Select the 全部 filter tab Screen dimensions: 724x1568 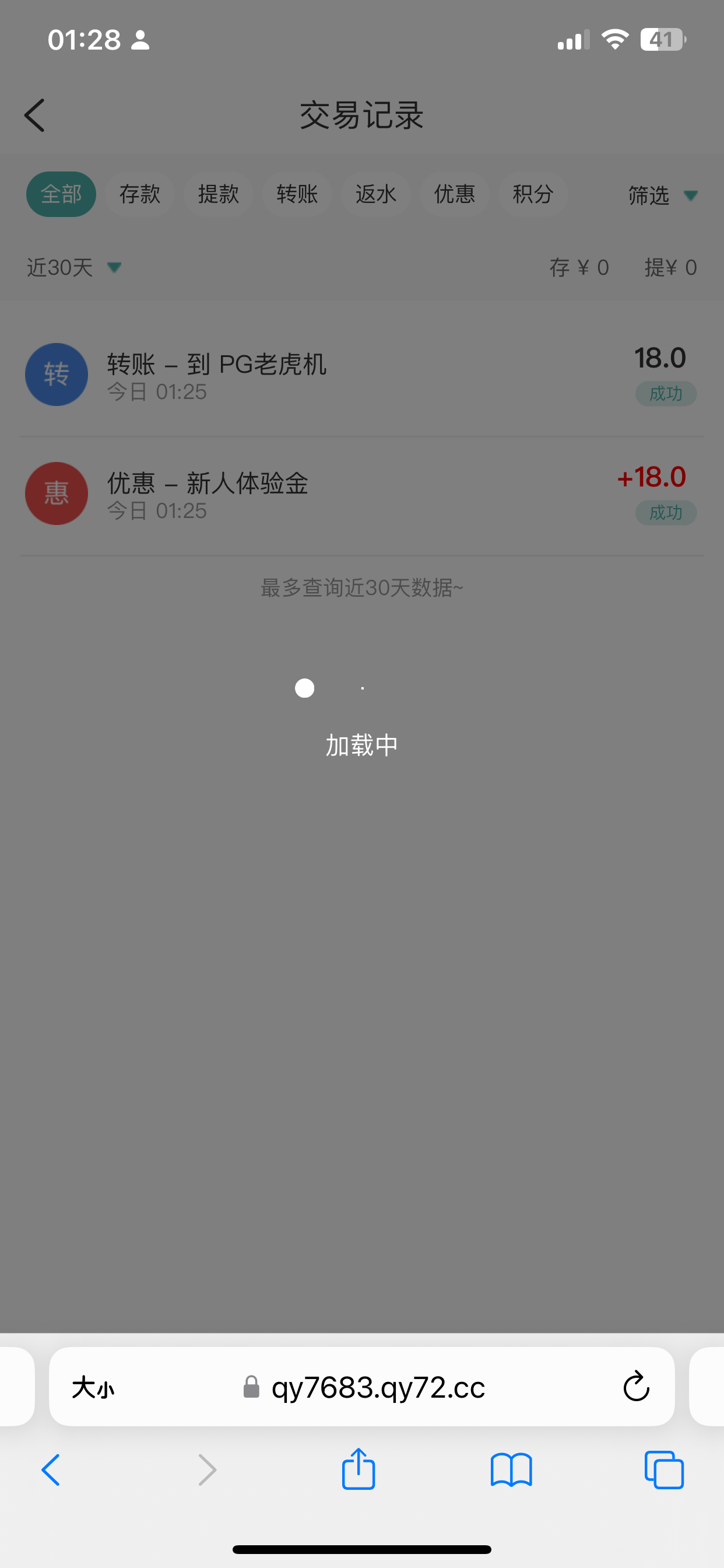click(x=61, y=195)
